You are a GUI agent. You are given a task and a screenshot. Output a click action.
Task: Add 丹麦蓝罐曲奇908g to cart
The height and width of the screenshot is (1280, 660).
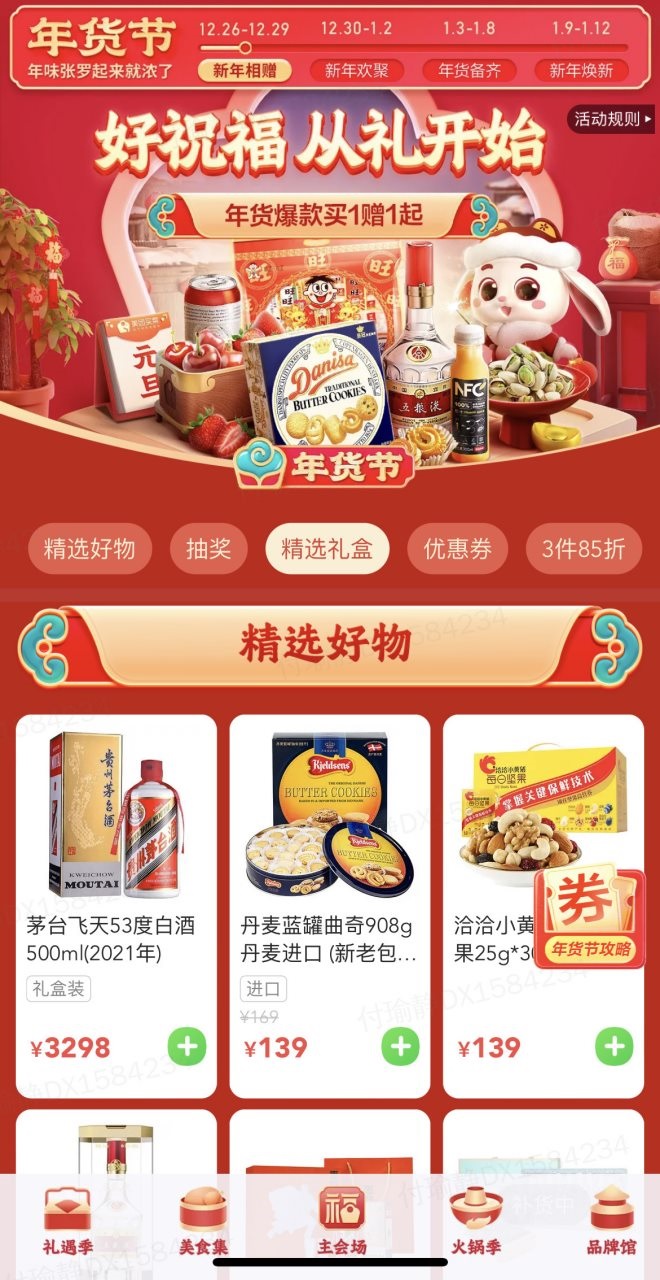tap(400, 1047)
